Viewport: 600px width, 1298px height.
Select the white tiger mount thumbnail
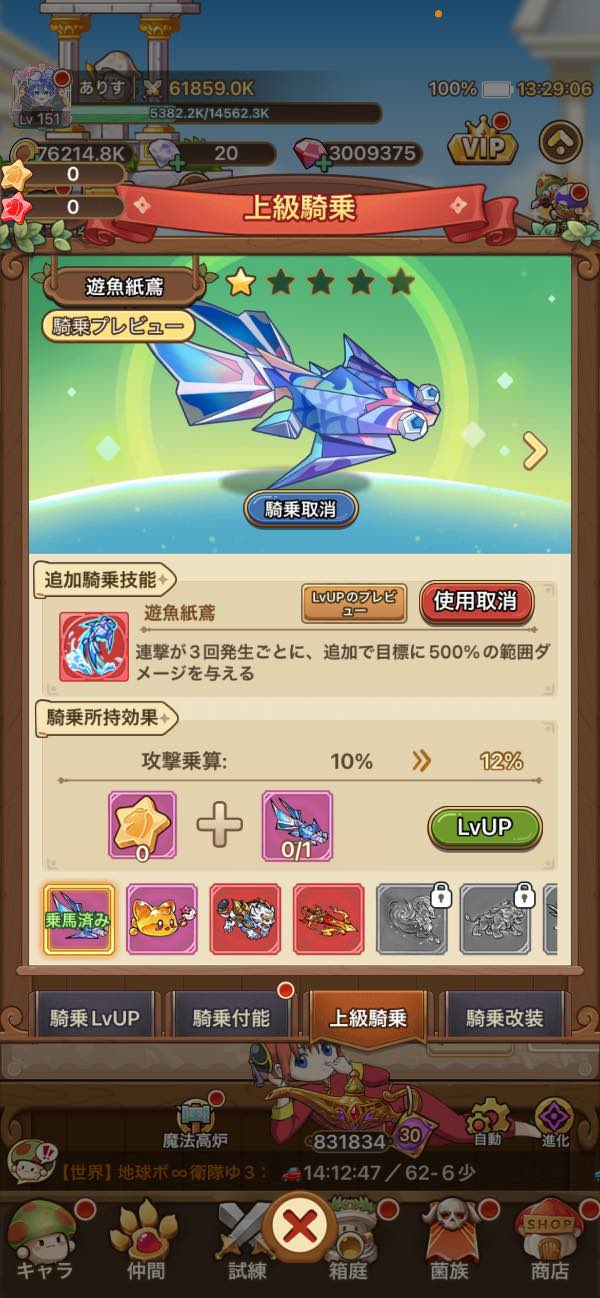(x=245, y=918)
